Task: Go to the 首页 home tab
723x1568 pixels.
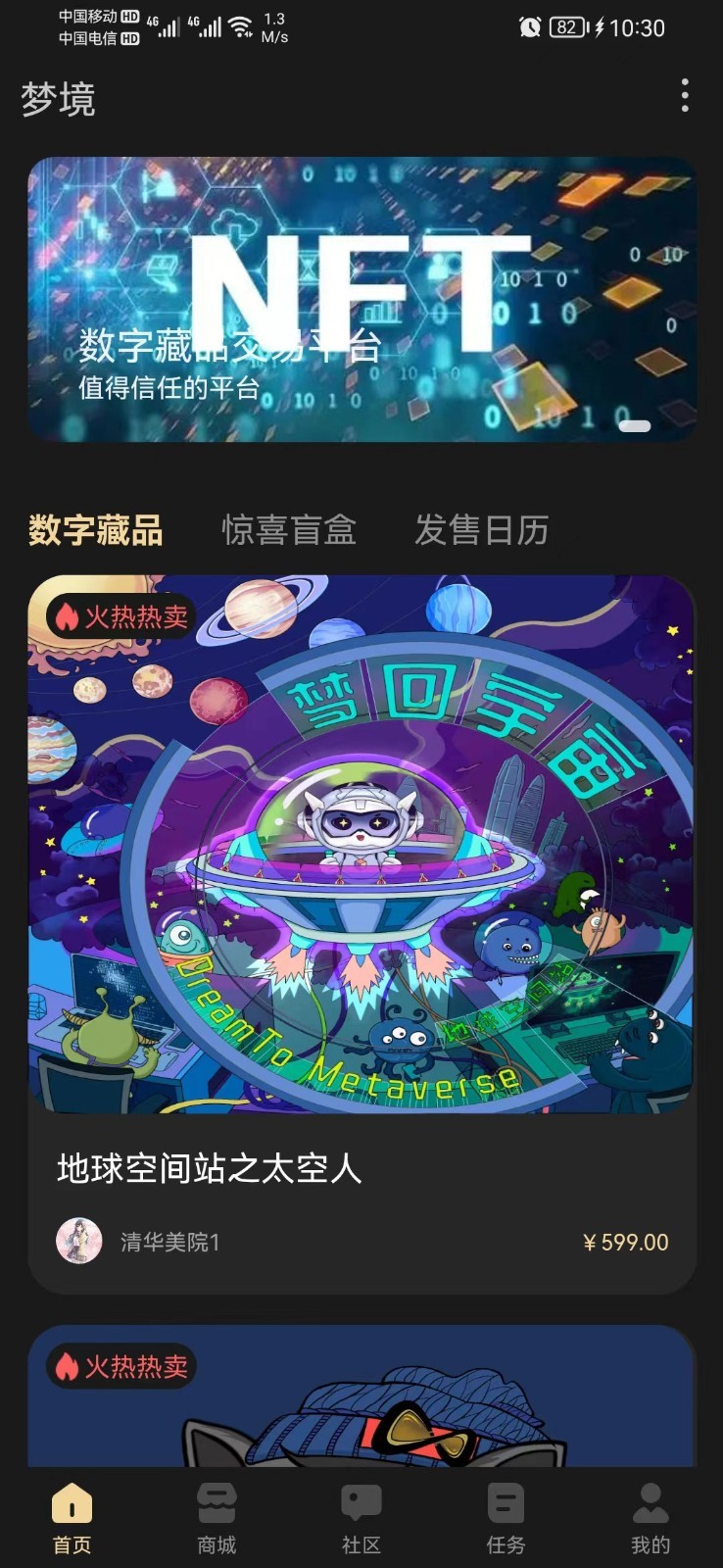Action: tap(72, 1518)
